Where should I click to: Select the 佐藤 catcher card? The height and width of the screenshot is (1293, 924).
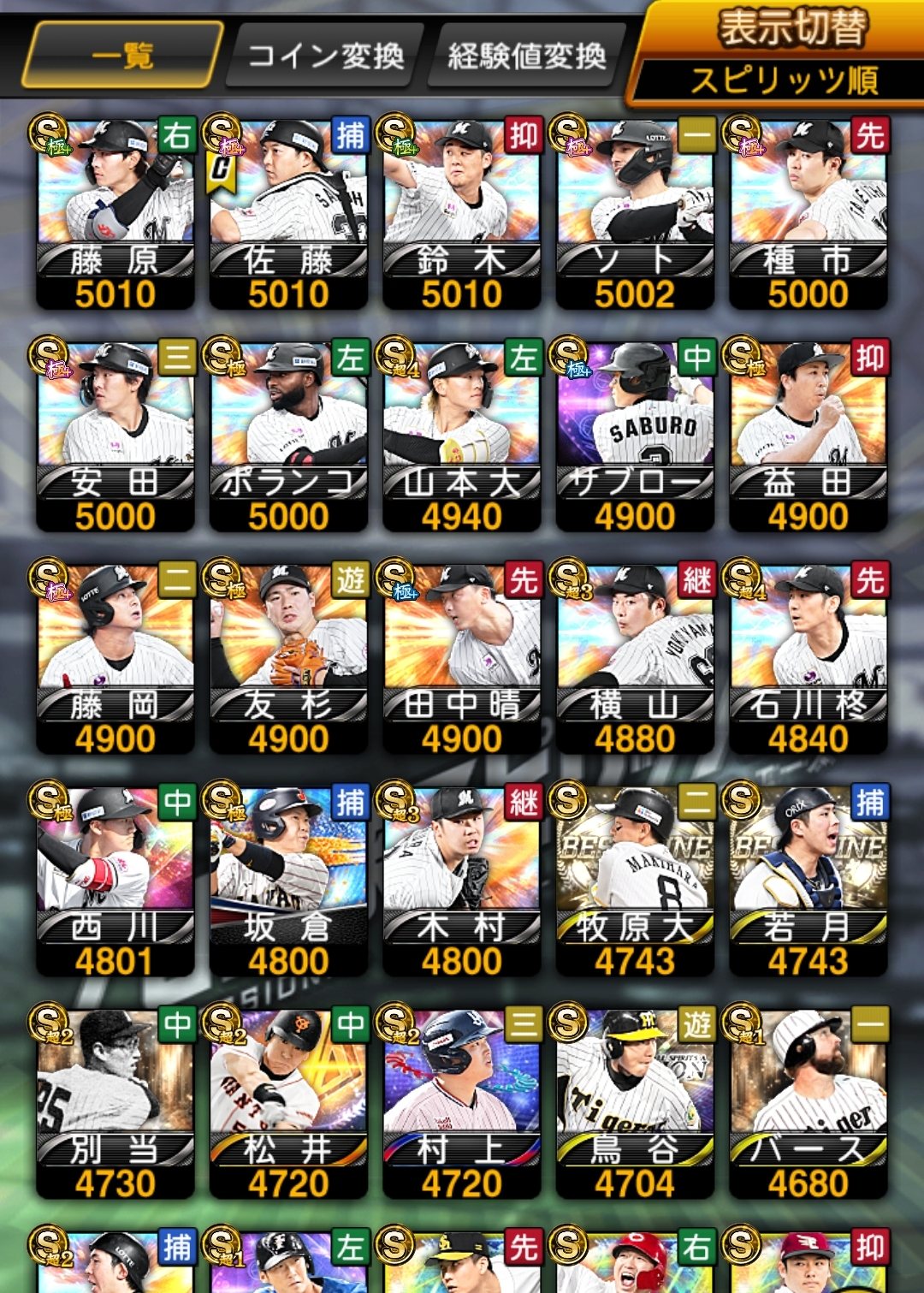289,214
